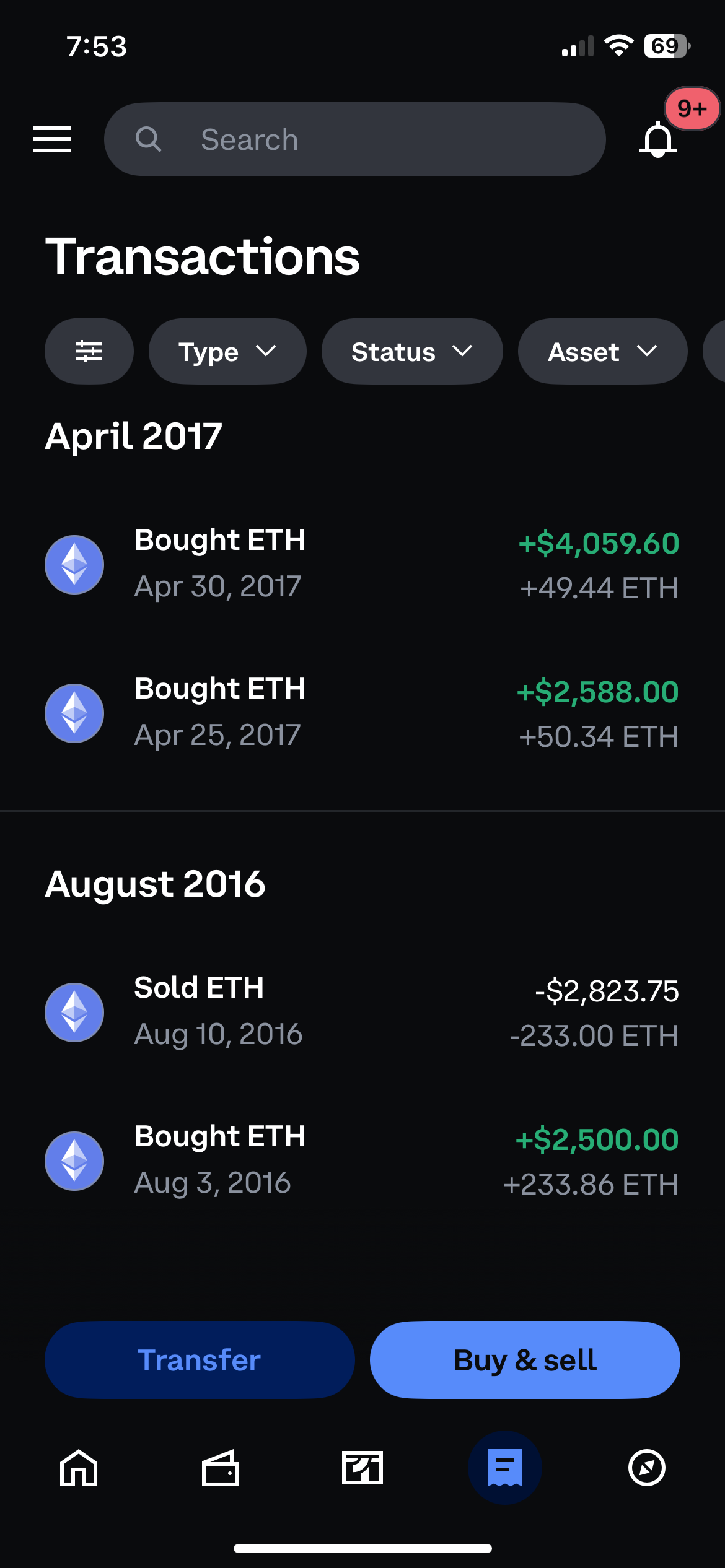Screen dimensions: 725x1568
Task: Expand the Status filter dropdown
Action: coord(412,351)
